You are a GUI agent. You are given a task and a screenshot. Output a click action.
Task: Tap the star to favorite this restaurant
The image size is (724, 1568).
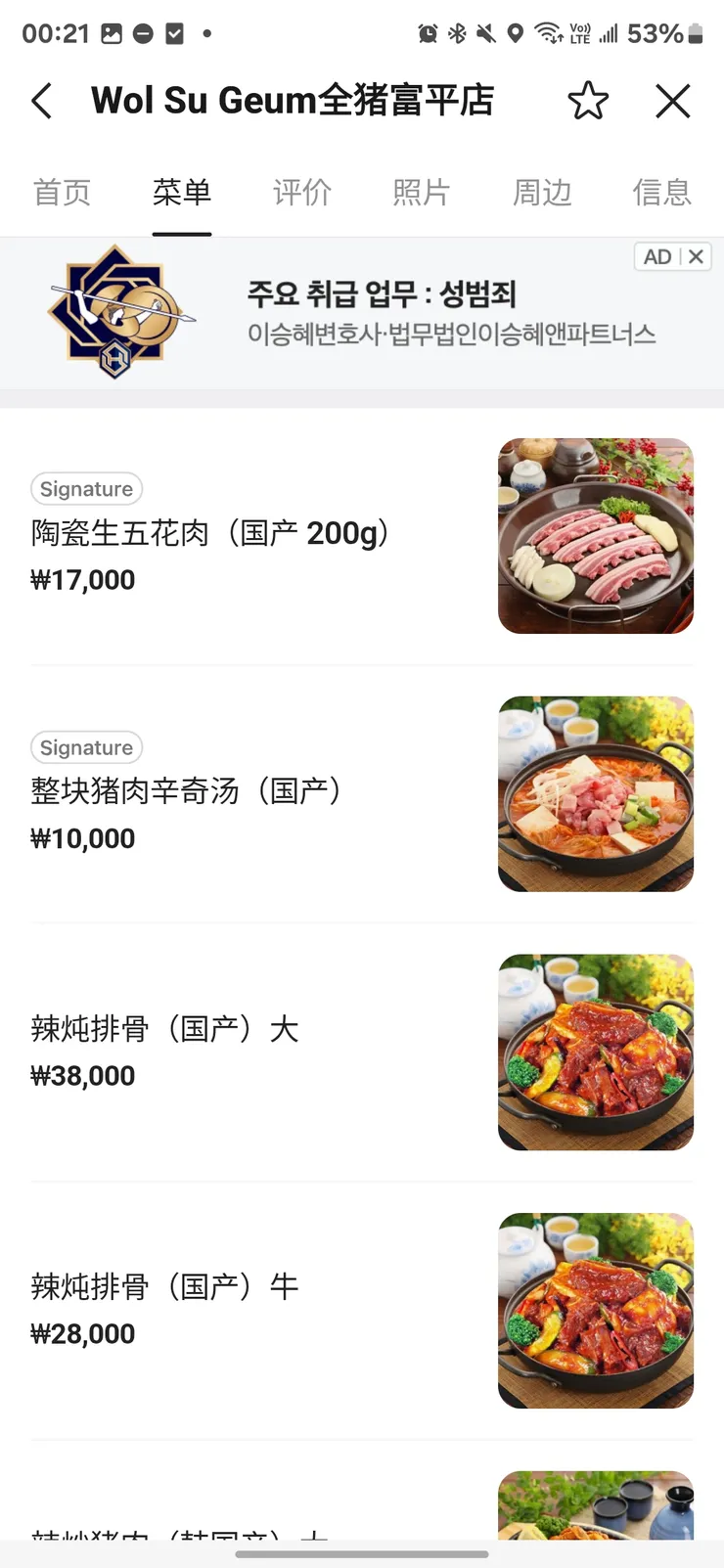[x=588, y=100]
